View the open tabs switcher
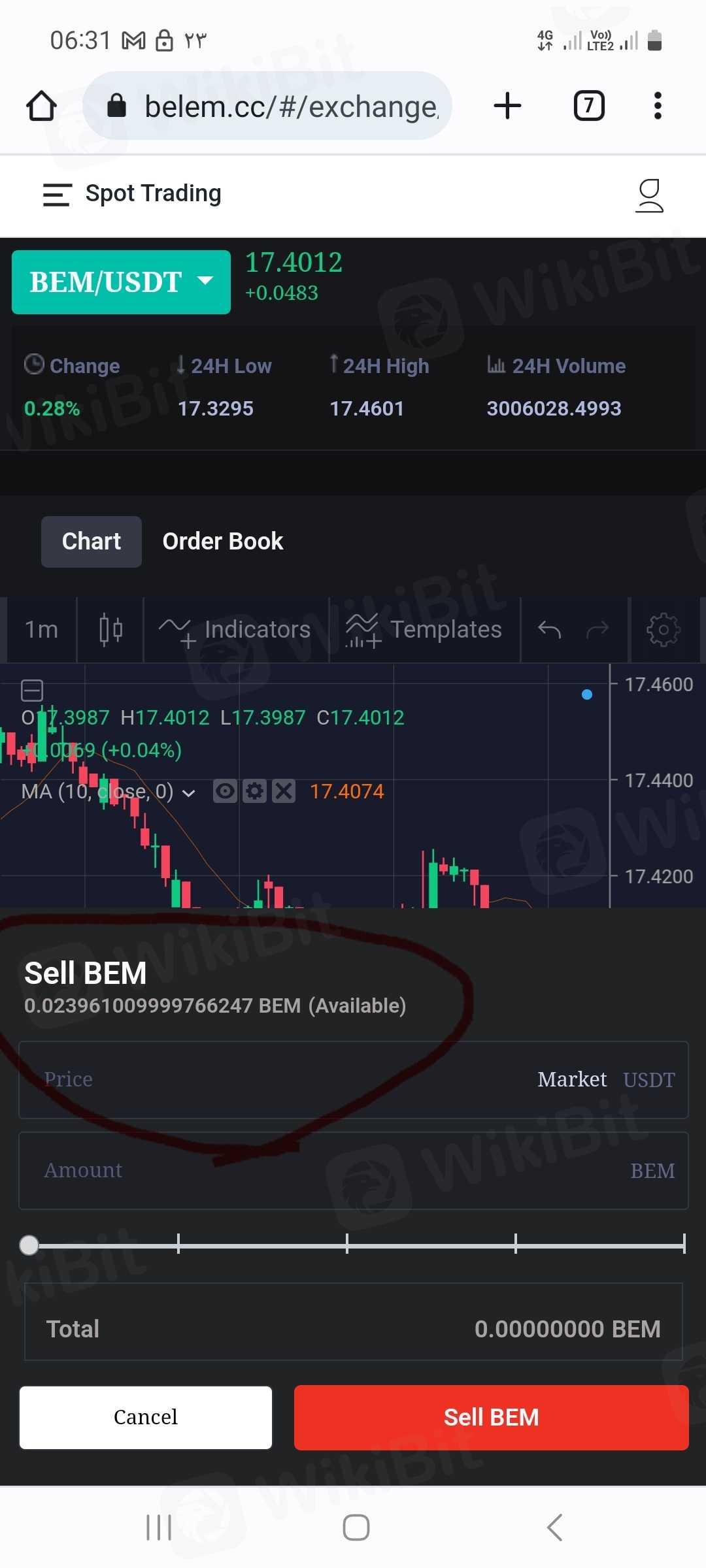Screen dimensions: 706x1568 (588, 106)
